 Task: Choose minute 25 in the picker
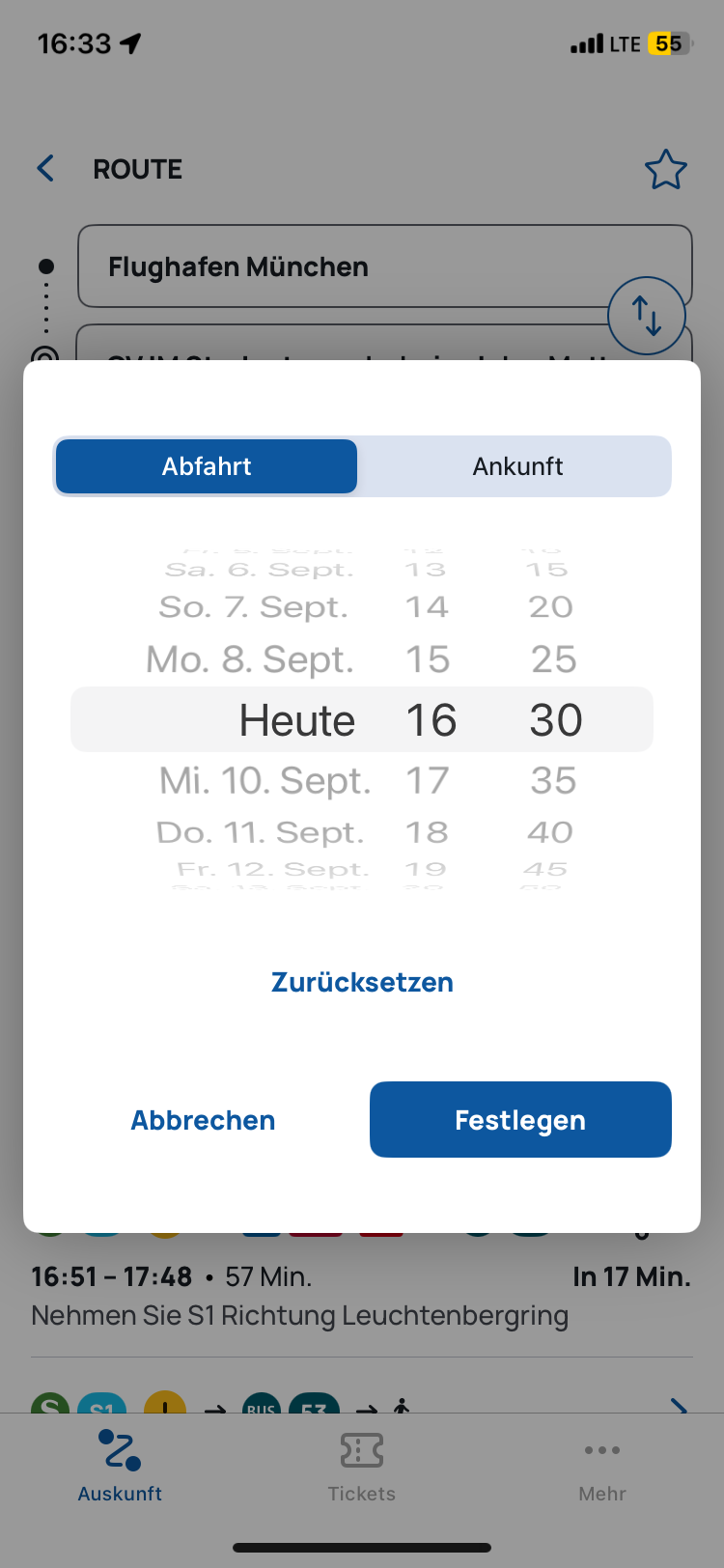coord(553,659)
